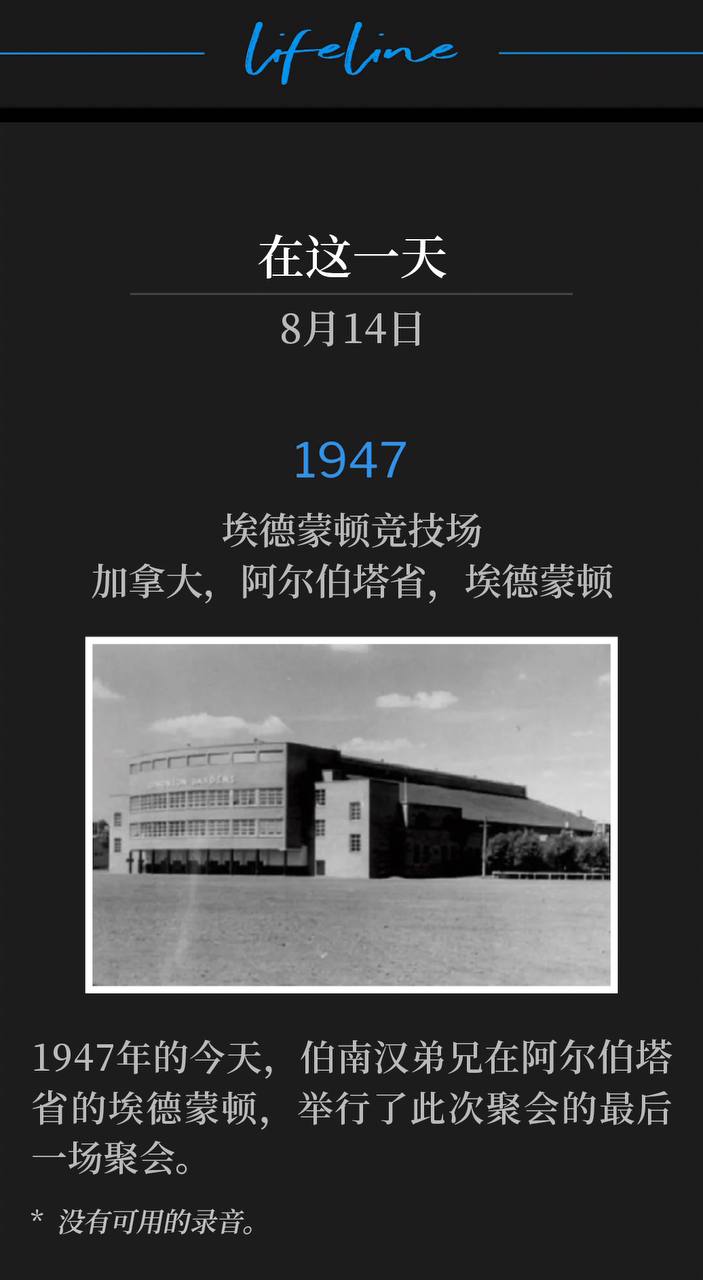This screenshot has height=1280, width=703.
Task: View the Edmonton arena photo
Action: (351, 815)
